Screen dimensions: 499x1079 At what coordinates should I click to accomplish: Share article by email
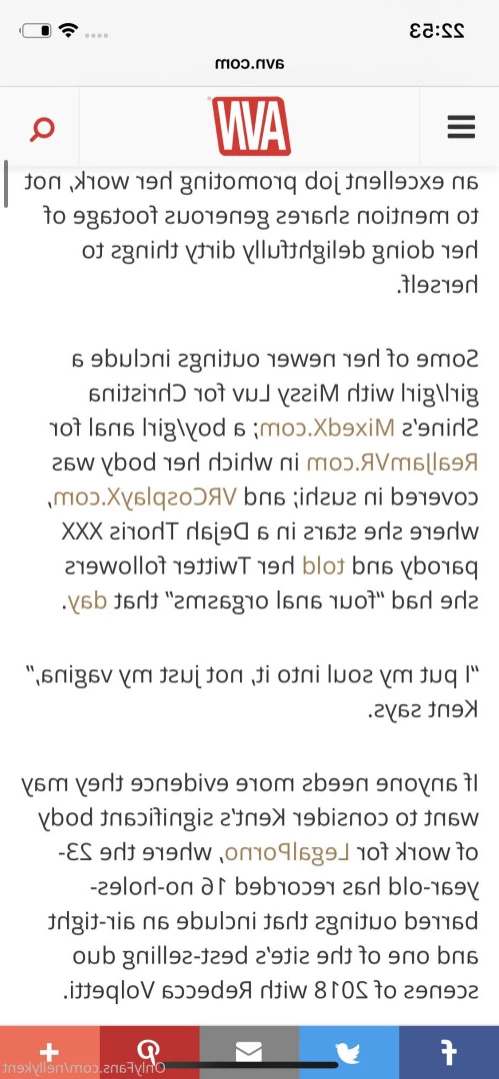249,1052
